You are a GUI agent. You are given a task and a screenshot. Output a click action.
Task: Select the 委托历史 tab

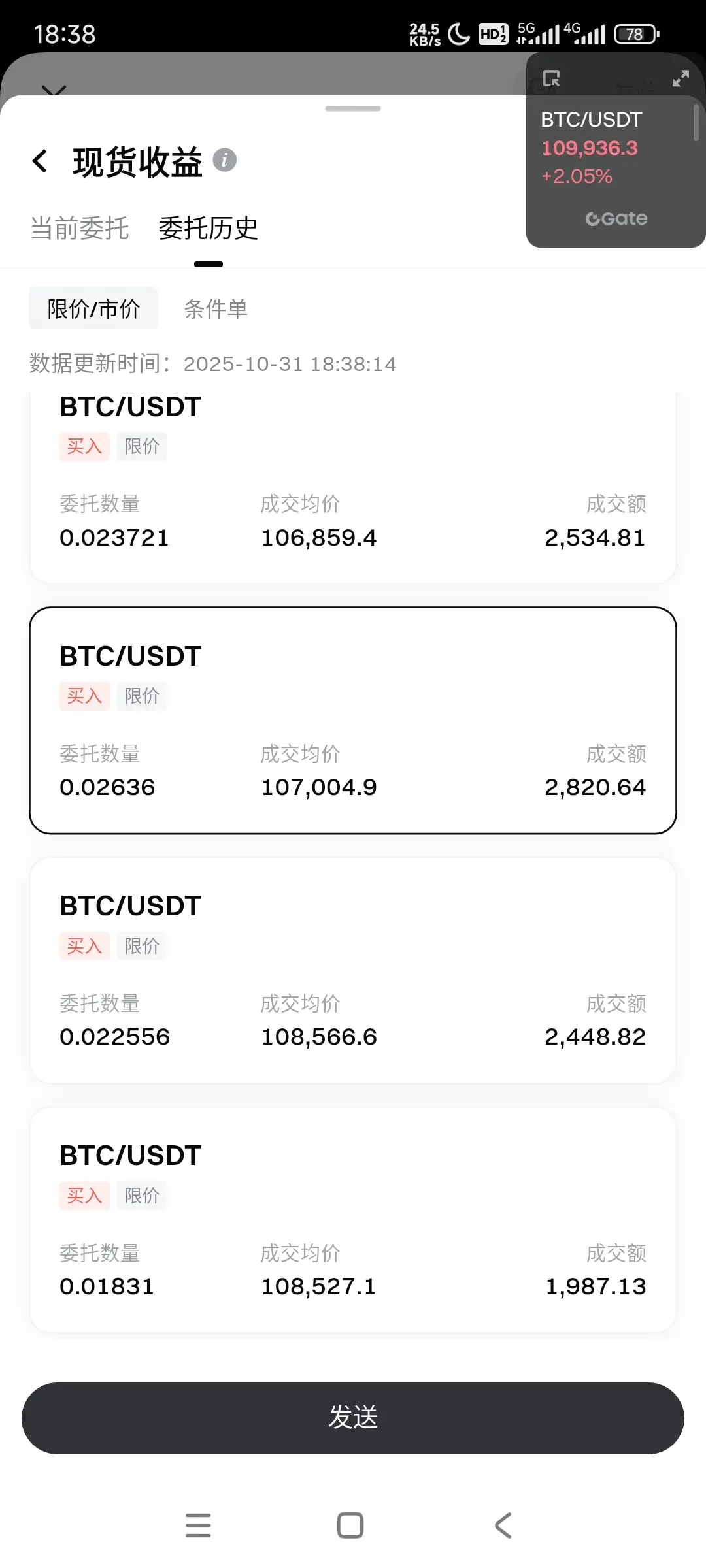[208, 229]
